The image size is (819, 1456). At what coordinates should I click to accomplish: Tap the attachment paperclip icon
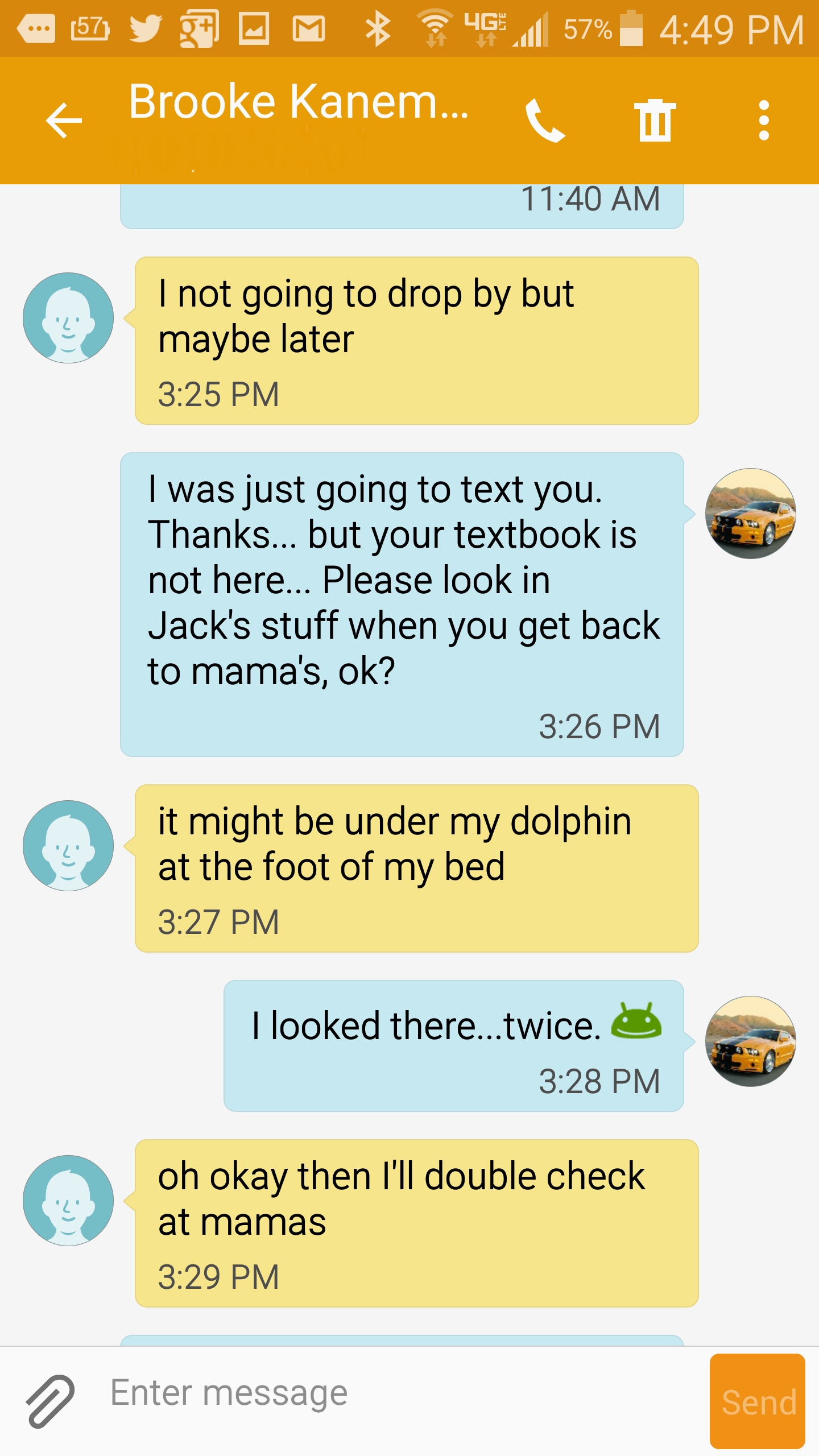pyautogui.click(x=50, y=1401)
